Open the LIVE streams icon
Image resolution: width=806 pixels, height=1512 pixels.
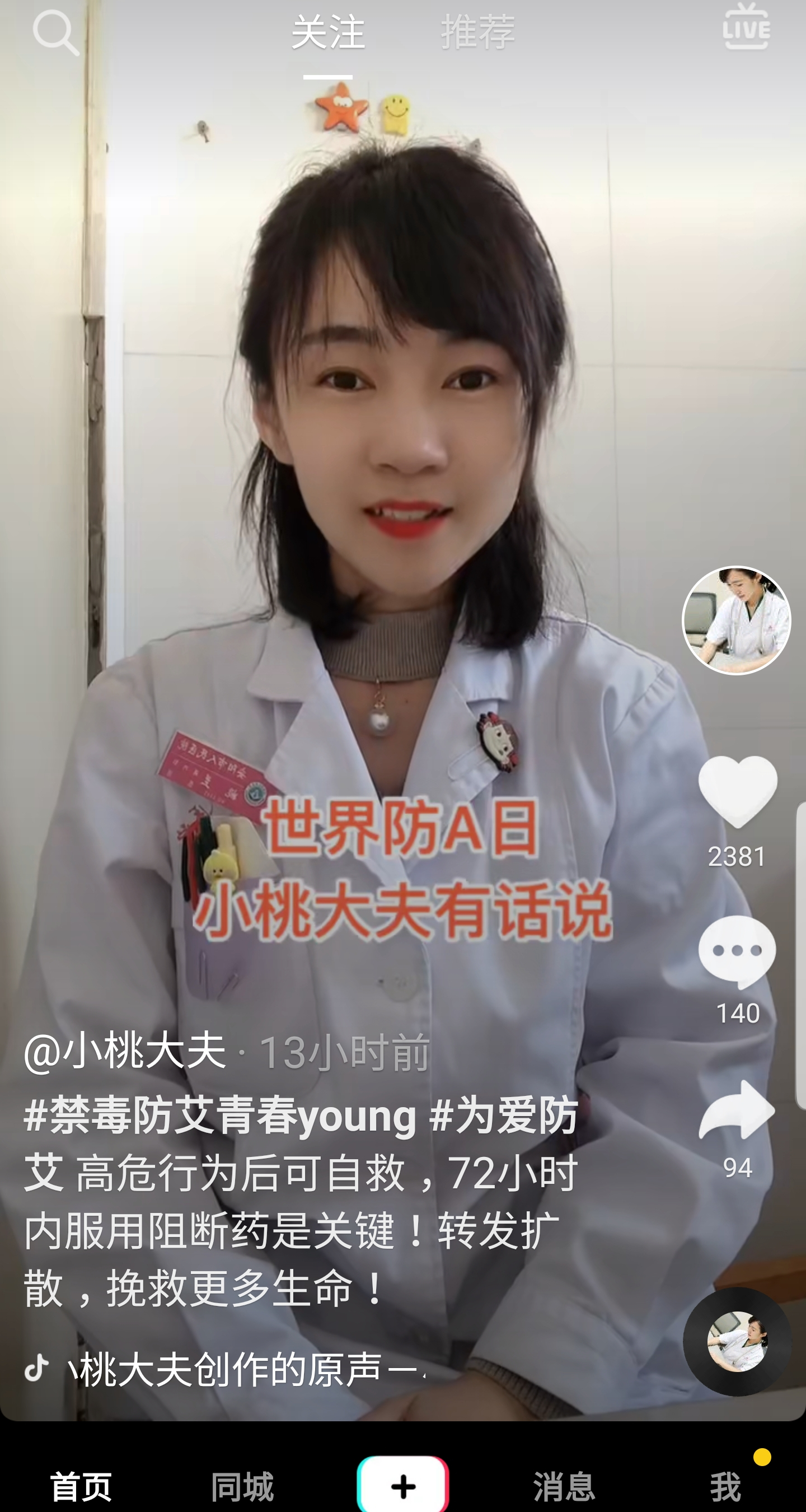tap(746, 27)
